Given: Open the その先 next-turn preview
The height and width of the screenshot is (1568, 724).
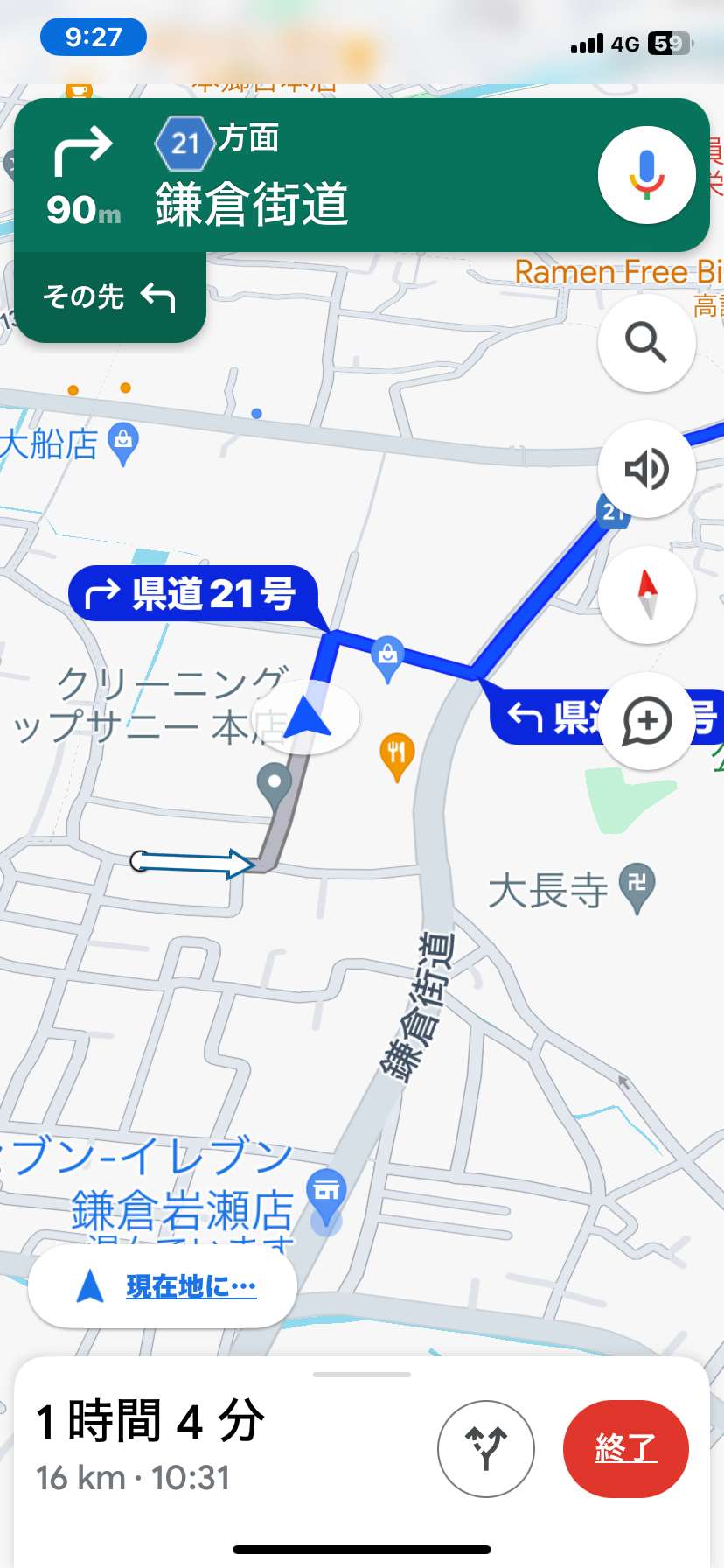Looking at the screenshot, I should [110, 297].
